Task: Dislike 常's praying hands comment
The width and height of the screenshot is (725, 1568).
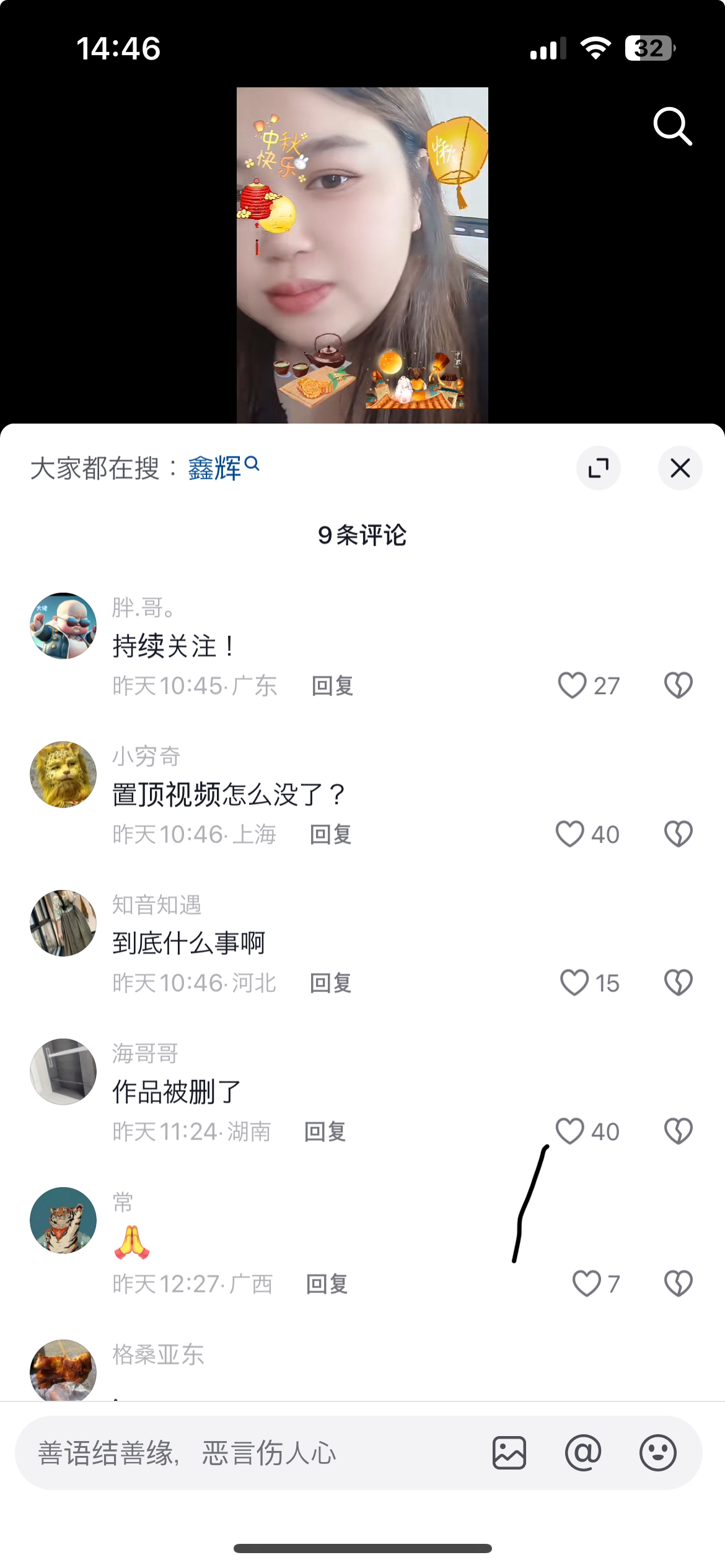Action: (678, 1284)
